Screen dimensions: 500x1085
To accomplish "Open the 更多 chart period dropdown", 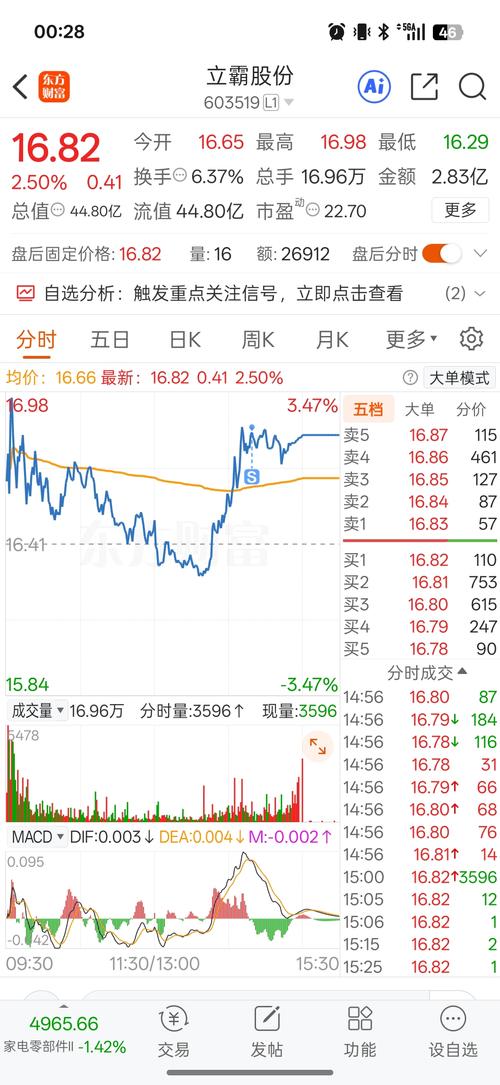I will [x=411, y=340].
